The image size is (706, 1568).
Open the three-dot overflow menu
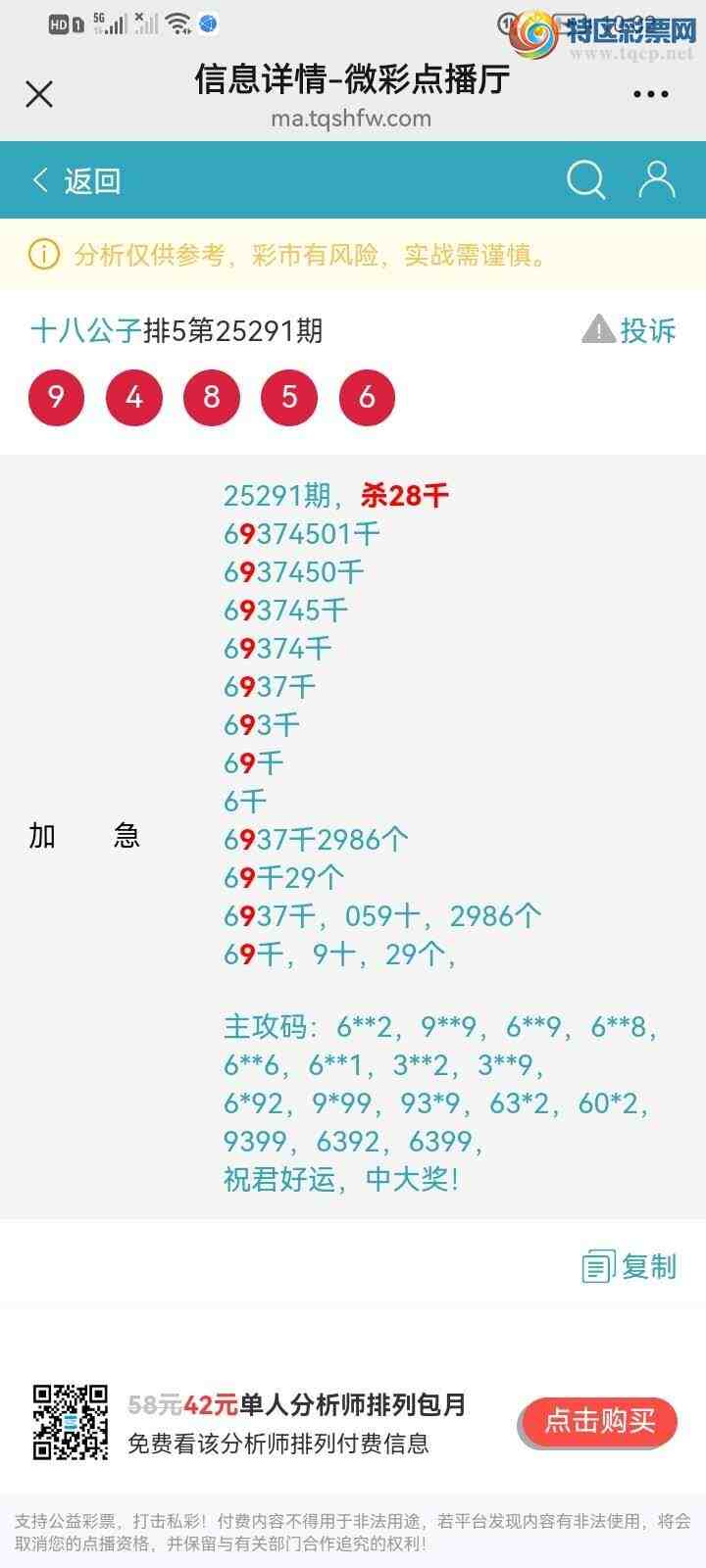pyautogui.click(x=650, y=95)
